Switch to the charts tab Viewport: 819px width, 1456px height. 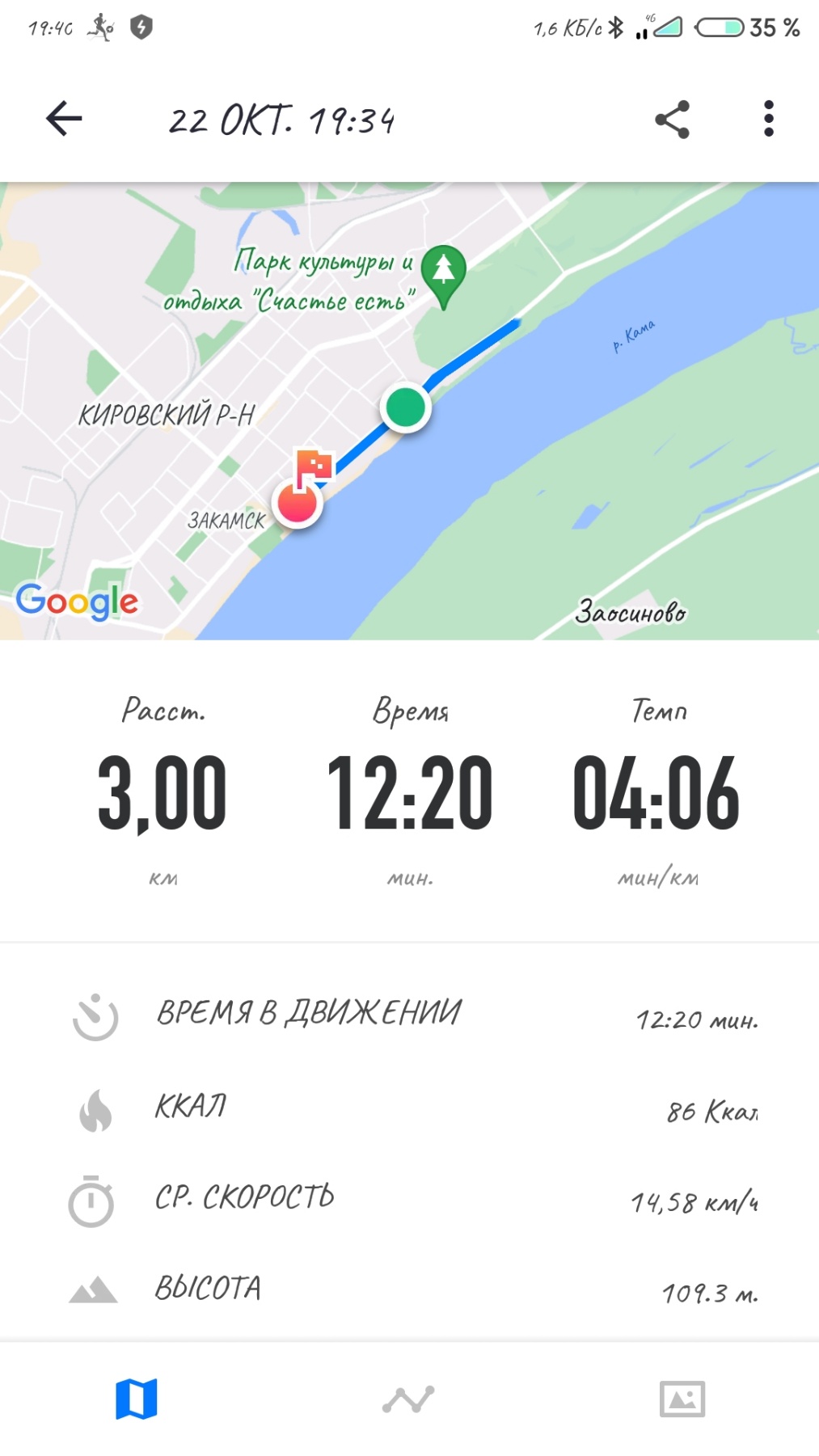pyautogui.click(x=408, y=1399)
